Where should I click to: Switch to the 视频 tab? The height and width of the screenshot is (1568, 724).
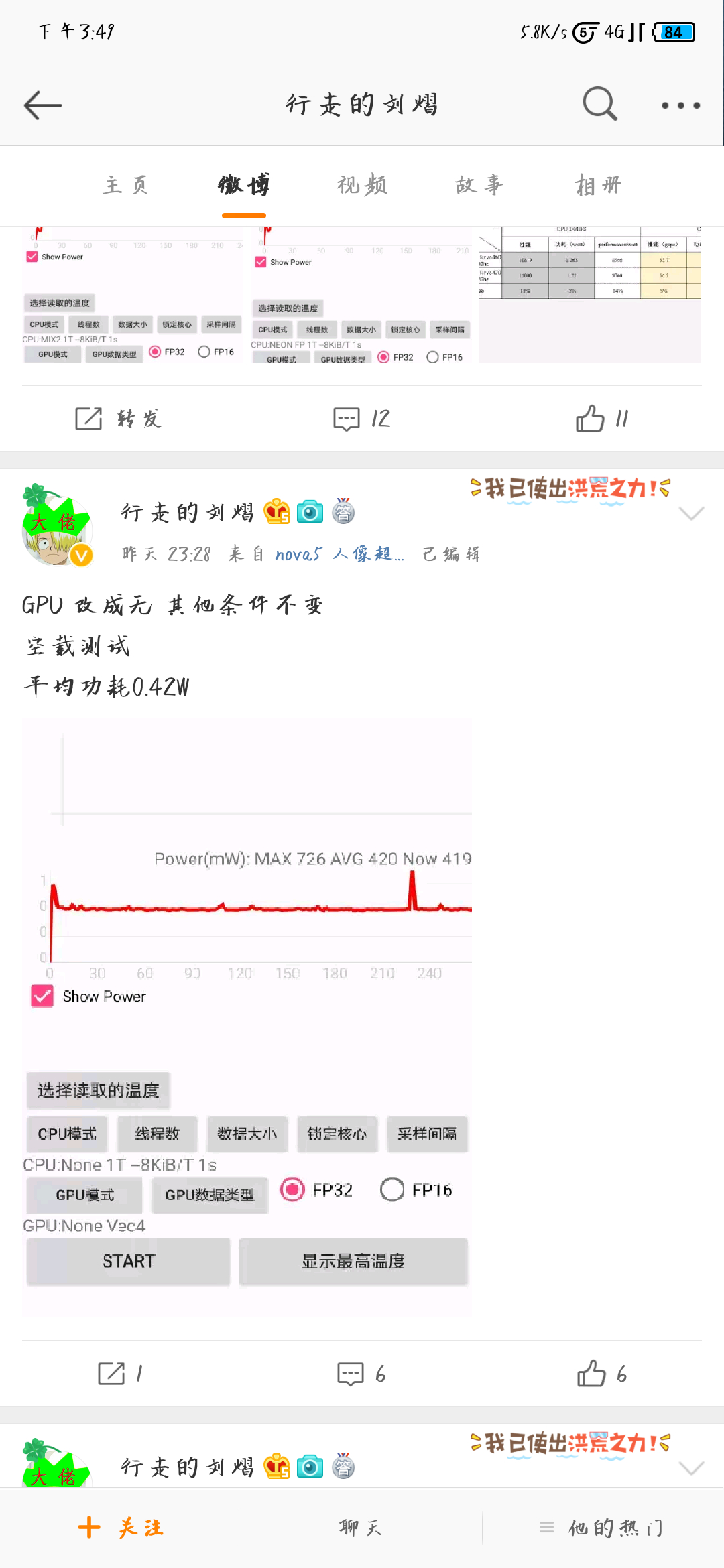point(362,185)
